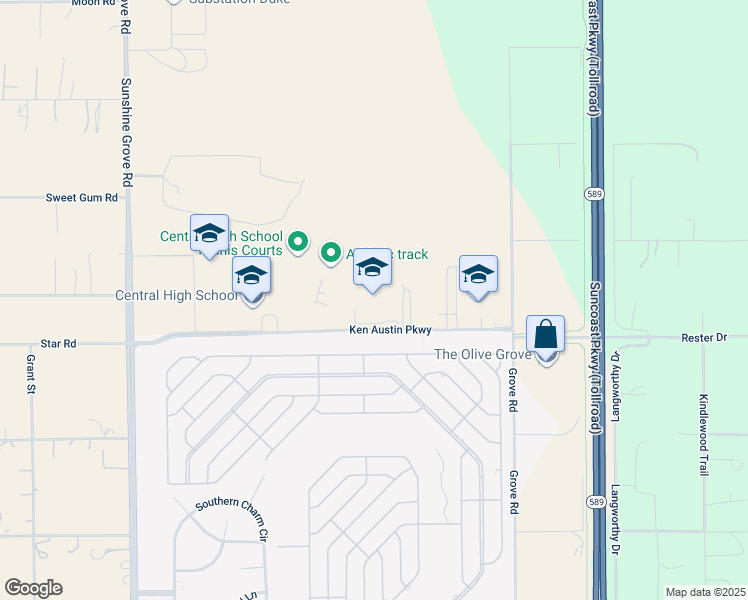748x600 pixels.
Task: Select school pin closest to Grove Rd
Action: (478, 275)
